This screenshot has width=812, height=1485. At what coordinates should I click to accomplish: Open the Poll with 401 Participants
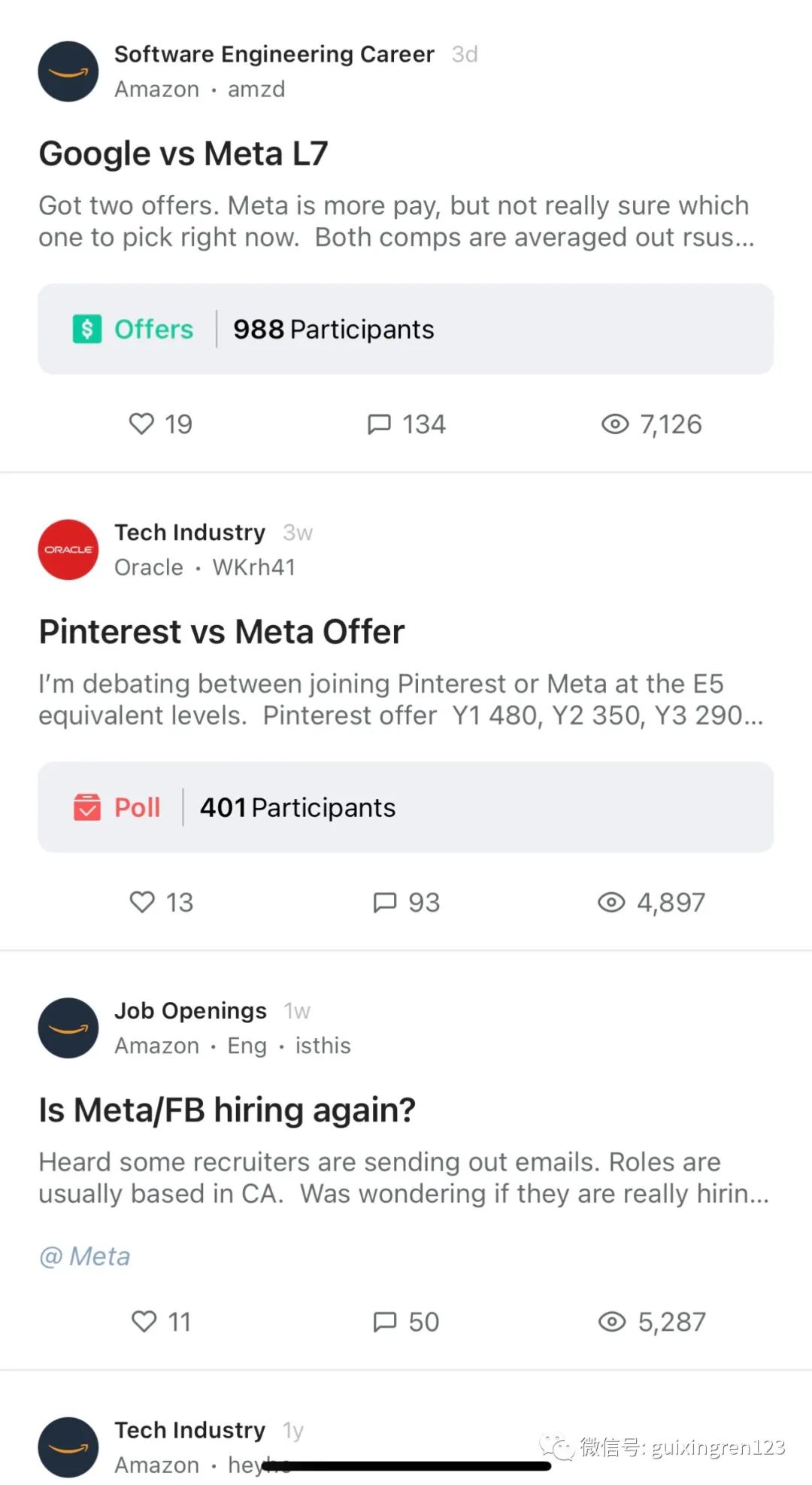pos(405,807)
